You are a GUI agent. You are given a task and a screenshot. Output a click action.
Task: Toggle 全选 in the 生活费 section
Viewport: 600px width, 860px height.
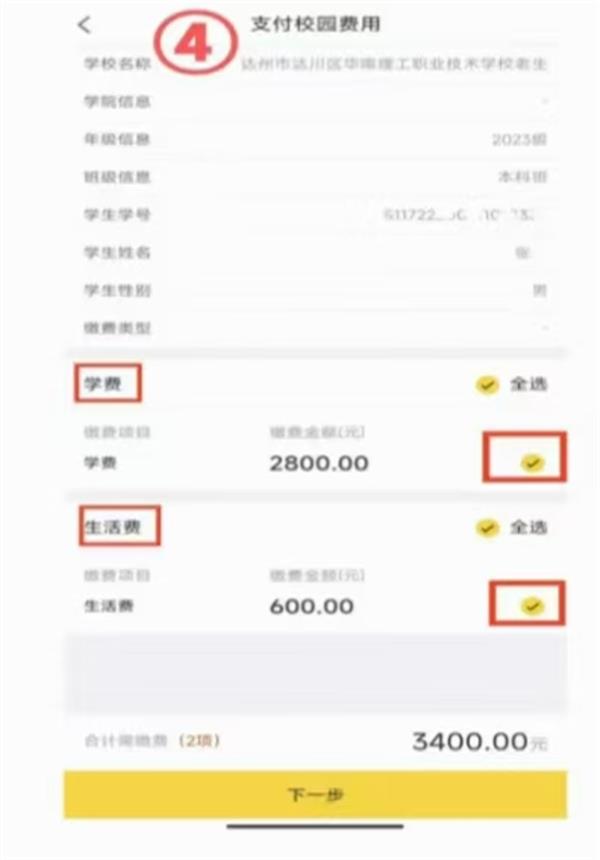[x=487, y=527]
